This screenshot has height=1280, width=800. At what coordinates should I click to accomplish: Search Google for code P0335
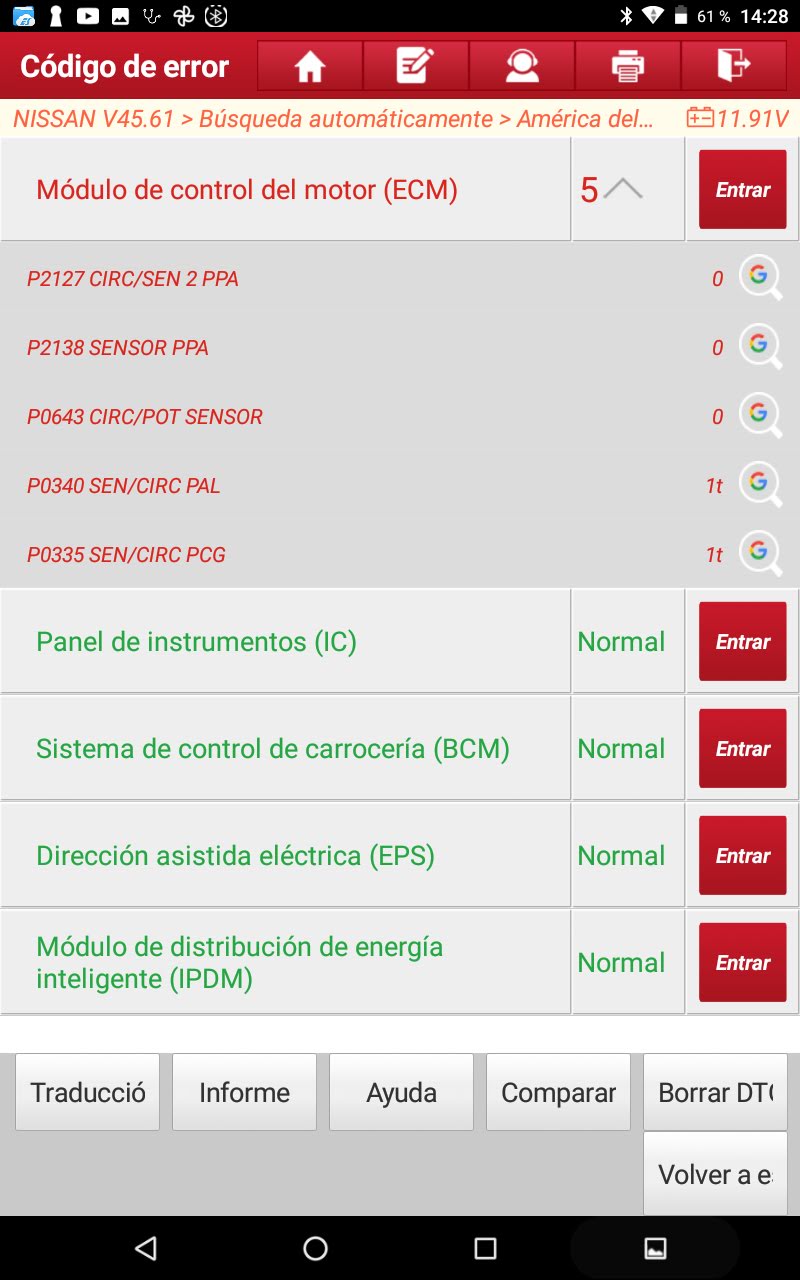point(760,554)
